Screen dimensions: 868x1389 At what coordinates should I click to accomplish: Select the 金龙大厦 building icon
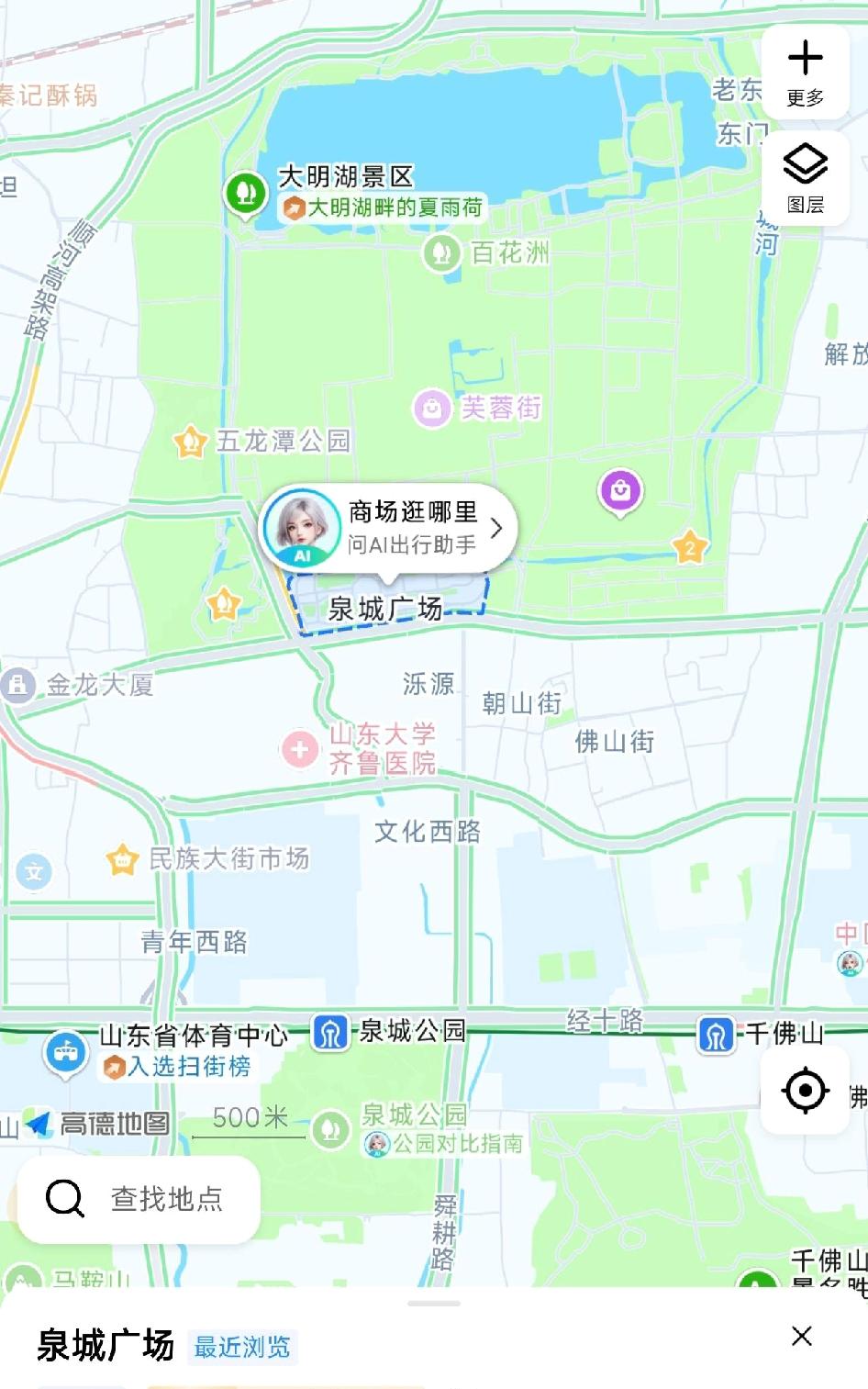[x=16, y=683]
